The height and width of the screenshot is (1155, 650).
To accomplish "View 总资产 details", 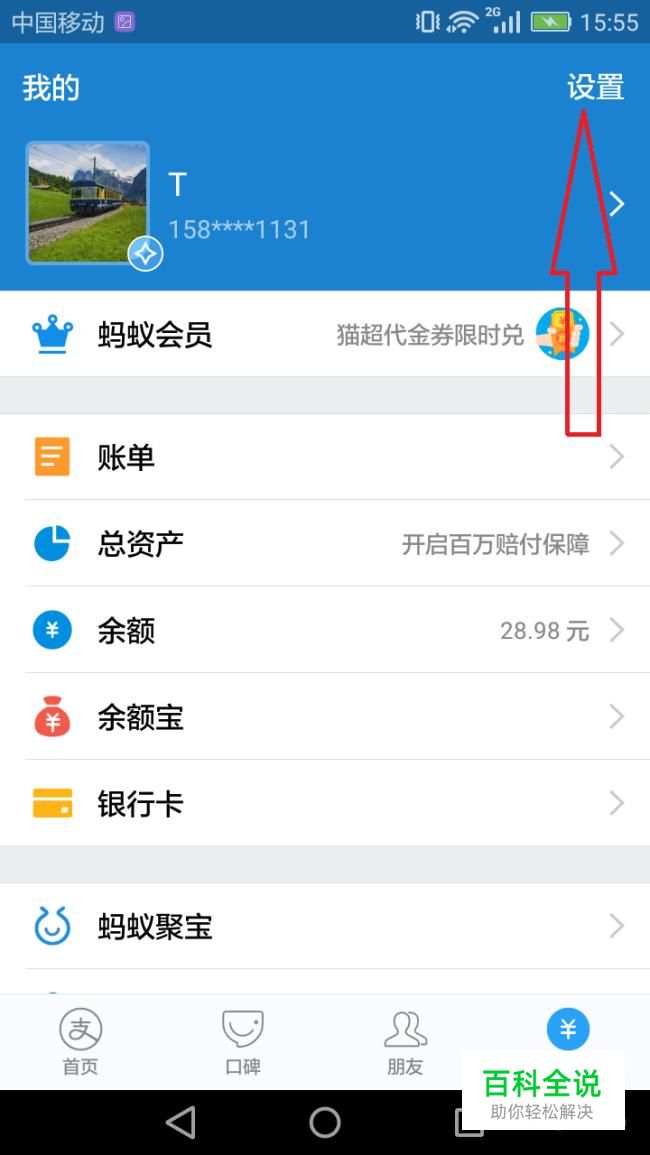I will point(324,544).
